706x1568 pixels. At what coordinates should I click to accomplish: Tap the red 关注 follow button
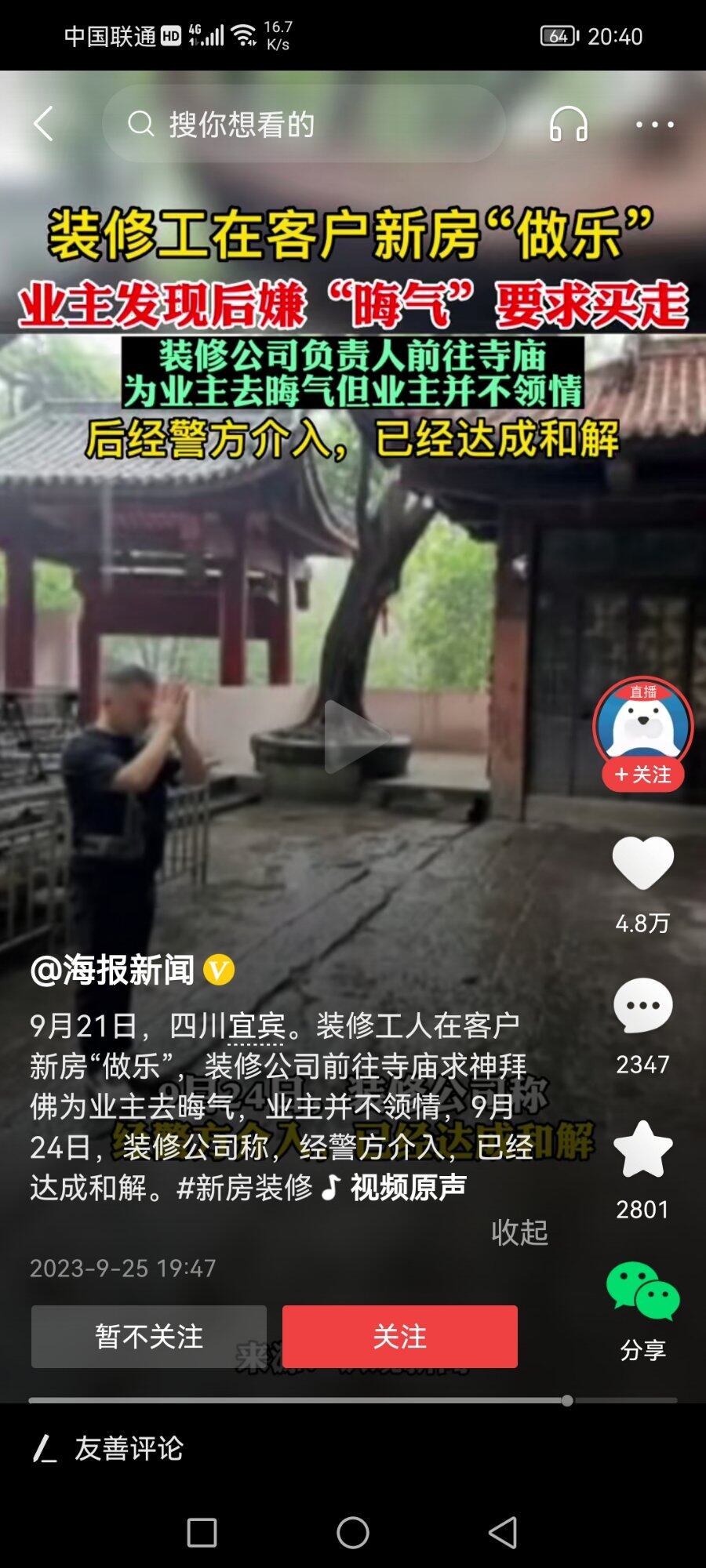pyautogui.click(x=400, y=1336)
